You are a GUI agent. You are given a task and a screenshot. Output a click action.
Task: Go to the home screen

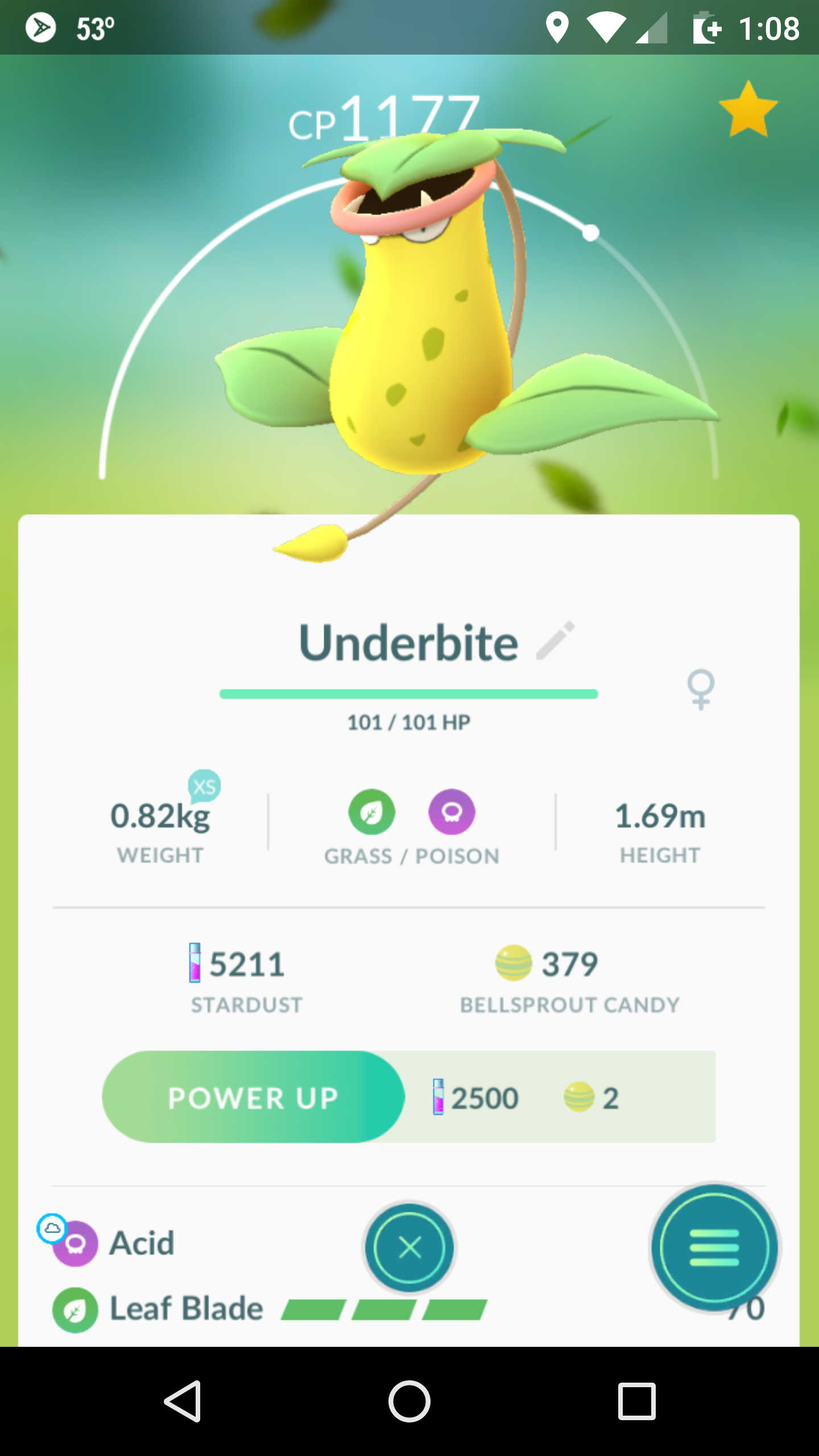409,1401
